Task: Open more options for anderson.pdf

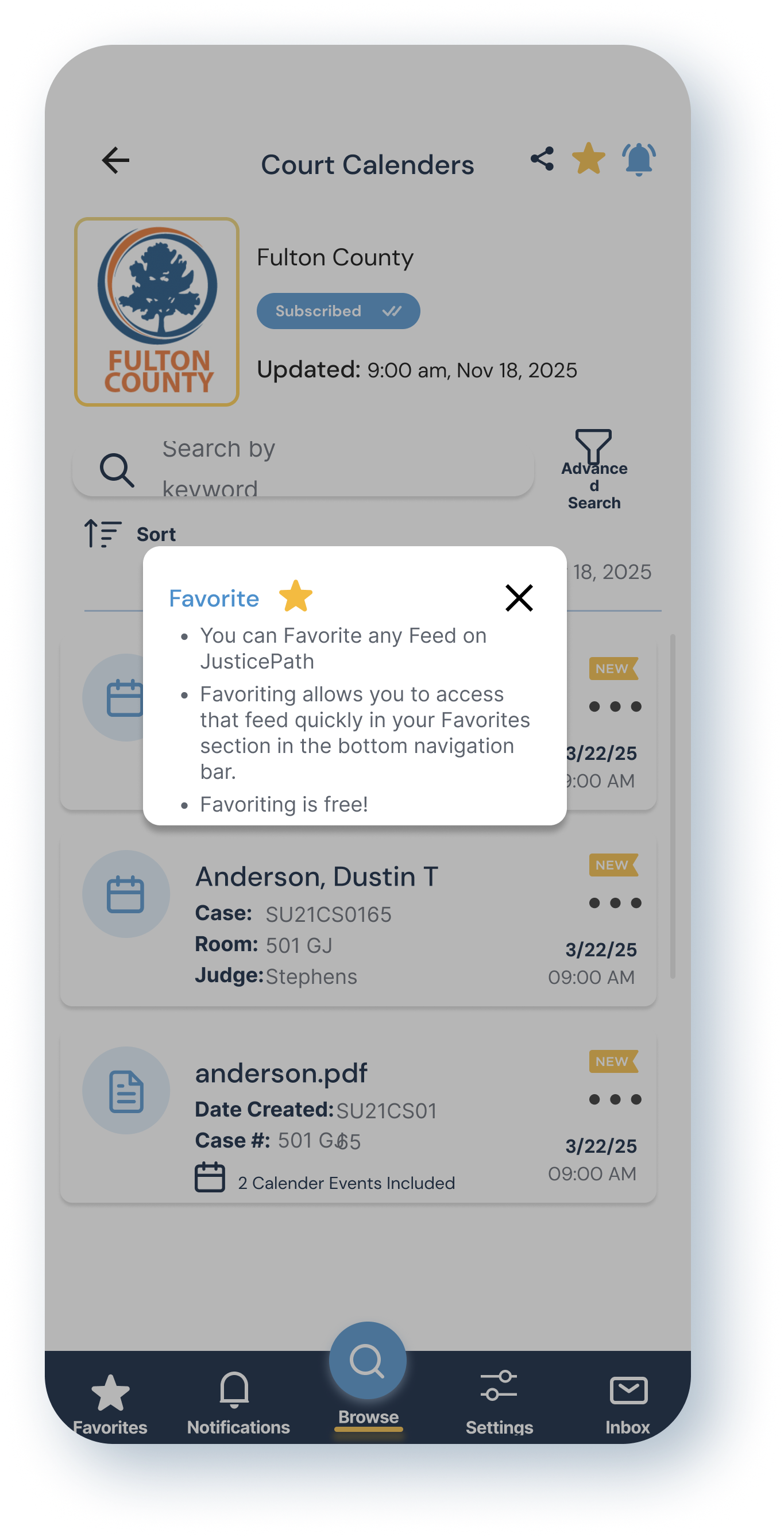Action: tap(615, 1099)
